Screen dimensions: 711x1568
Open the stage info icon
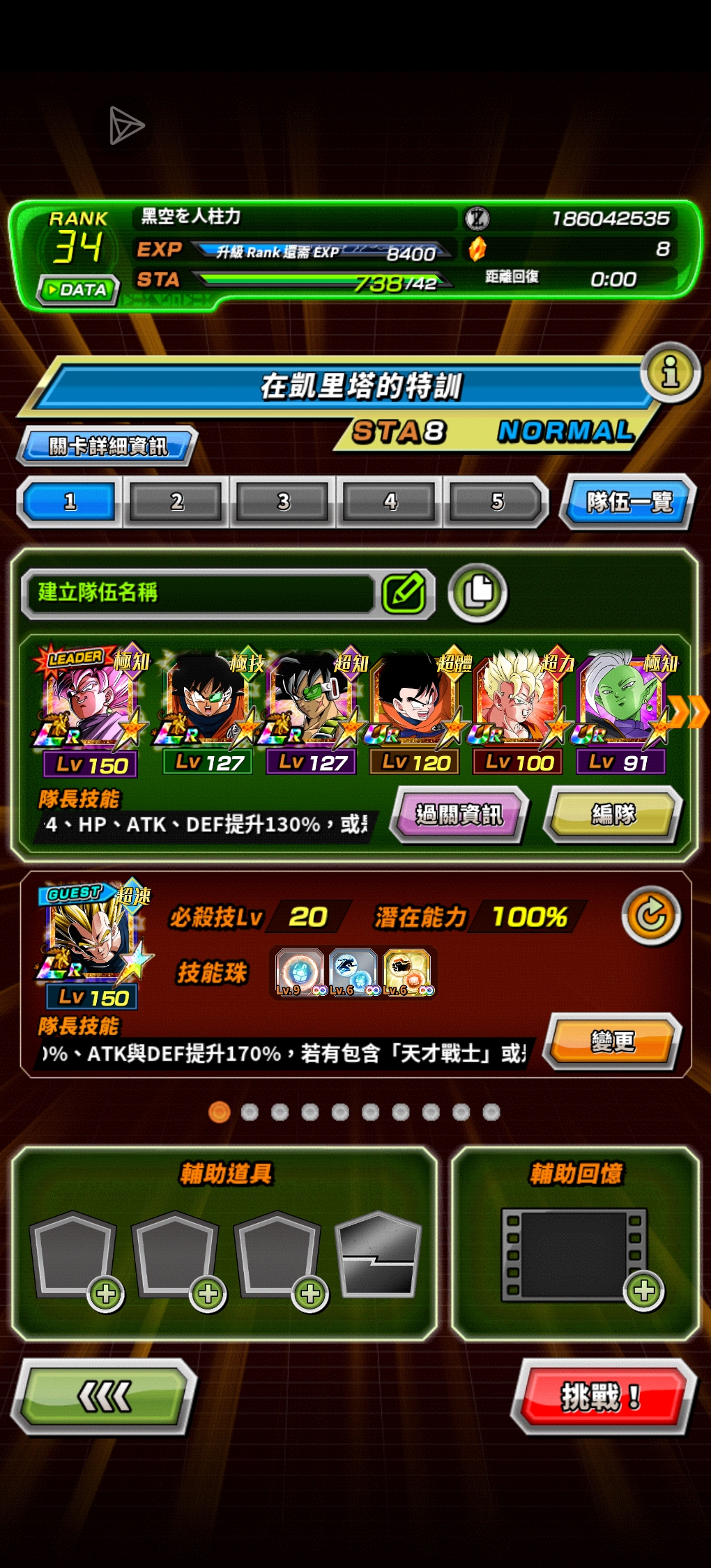[670, 372]
